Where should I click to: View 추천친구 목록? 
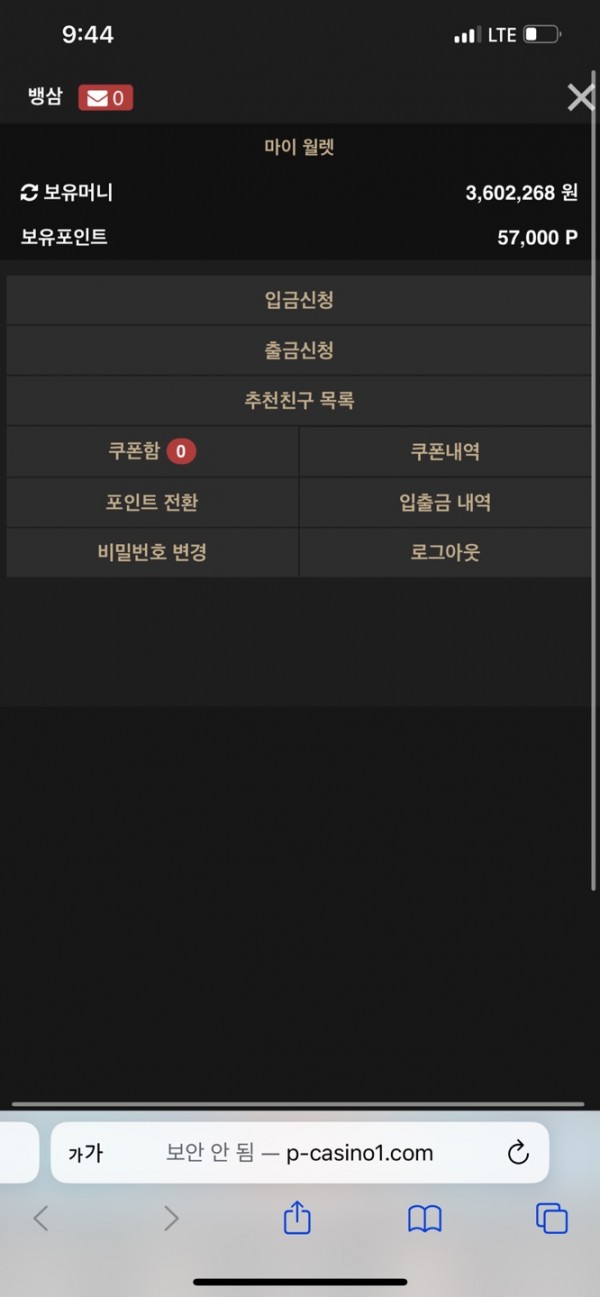pyautogui.click(x=299, y=401)
